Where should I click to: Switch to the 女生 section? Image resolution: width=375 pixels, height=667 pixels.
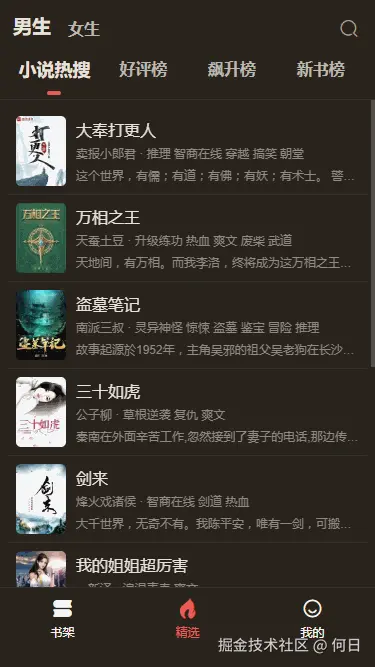(84, 29)
